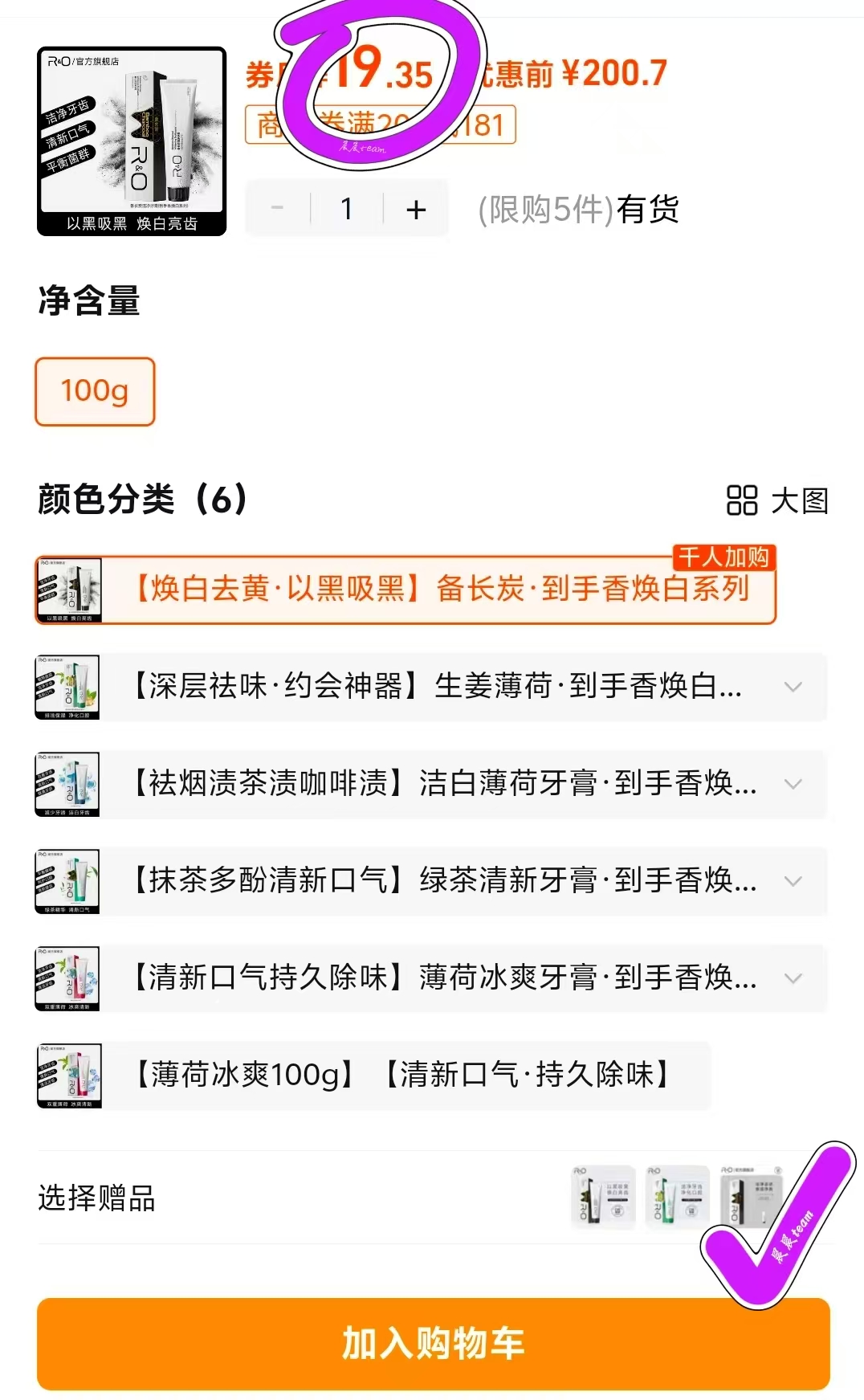Expand the 生姜薄荷 variant details
Viewport: 864px width, 1400px height.
pos(794,688)
